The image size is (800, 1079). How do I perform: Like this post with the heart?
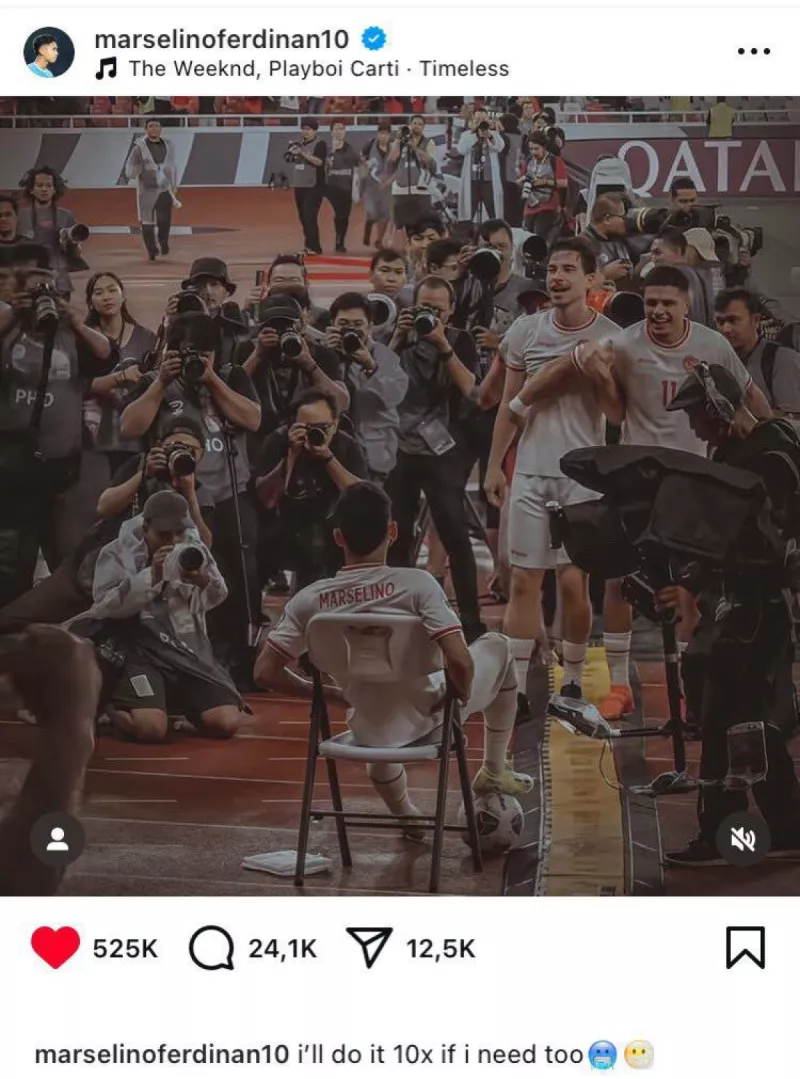pyautogui.click(x=55, y=948)
